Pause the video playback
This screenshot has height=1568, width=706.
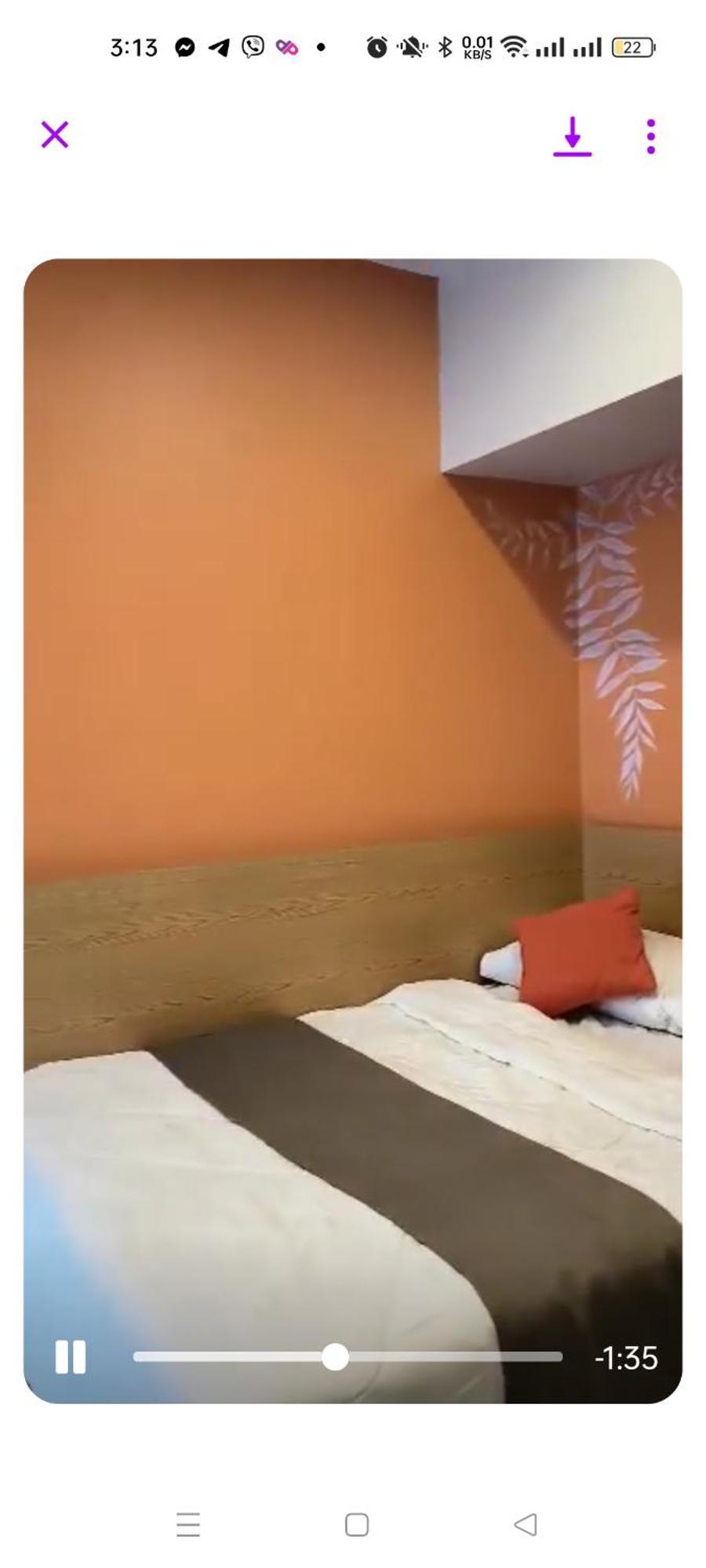[70, 1356]
